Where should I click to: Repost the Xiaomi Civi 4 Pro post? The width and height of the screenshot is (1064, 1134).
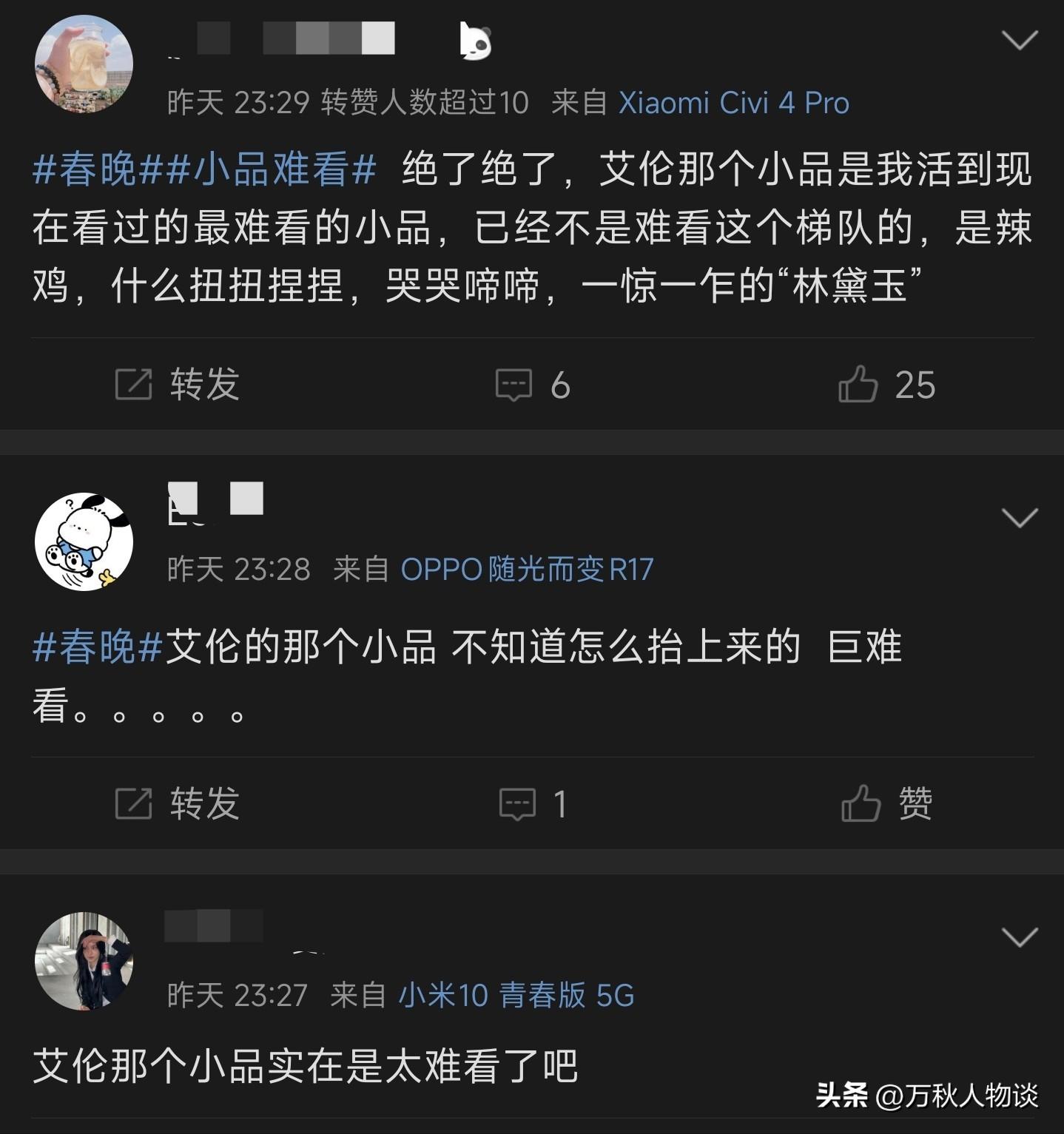[178, 385]
